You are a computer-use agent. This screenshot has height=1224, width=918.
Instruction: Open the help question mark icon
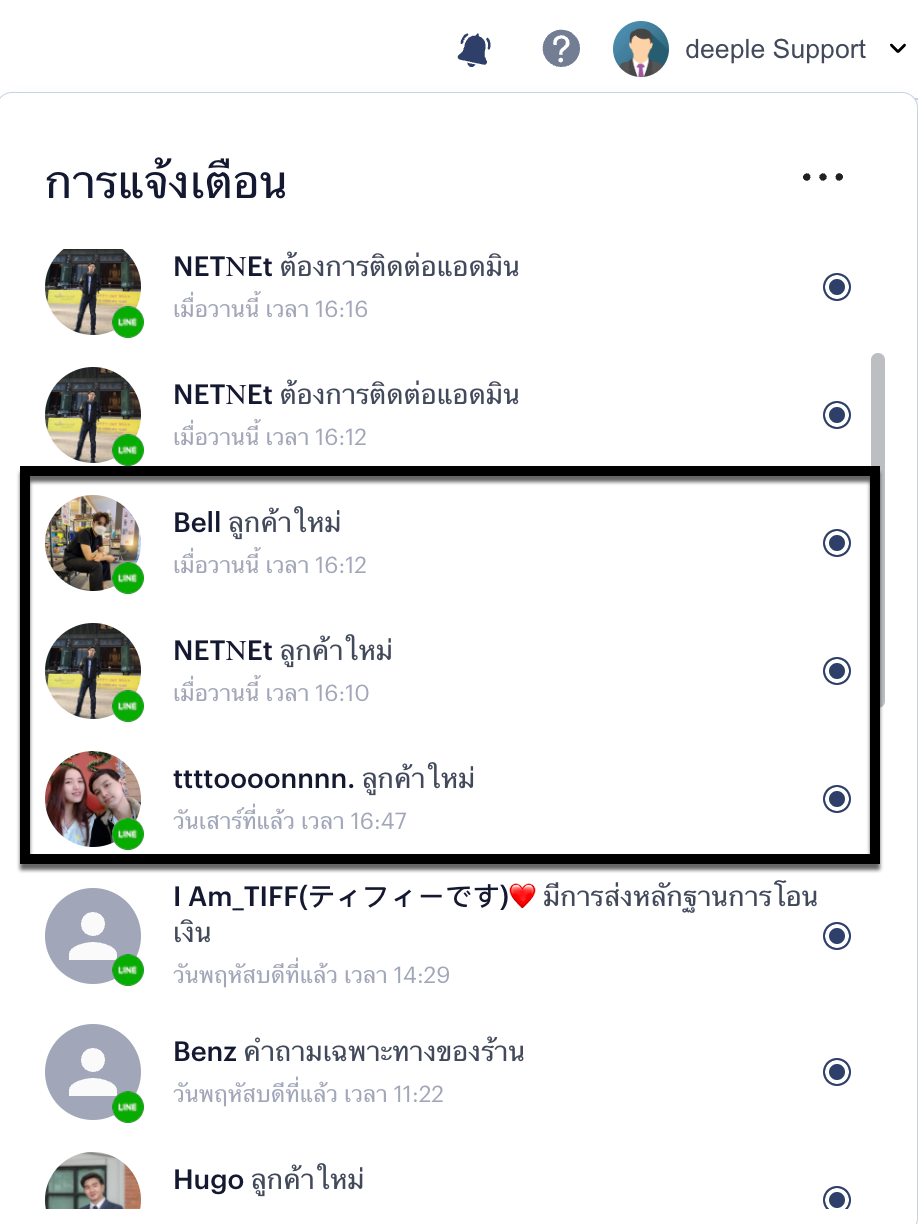pyautogui.click(x=561, y=48)
